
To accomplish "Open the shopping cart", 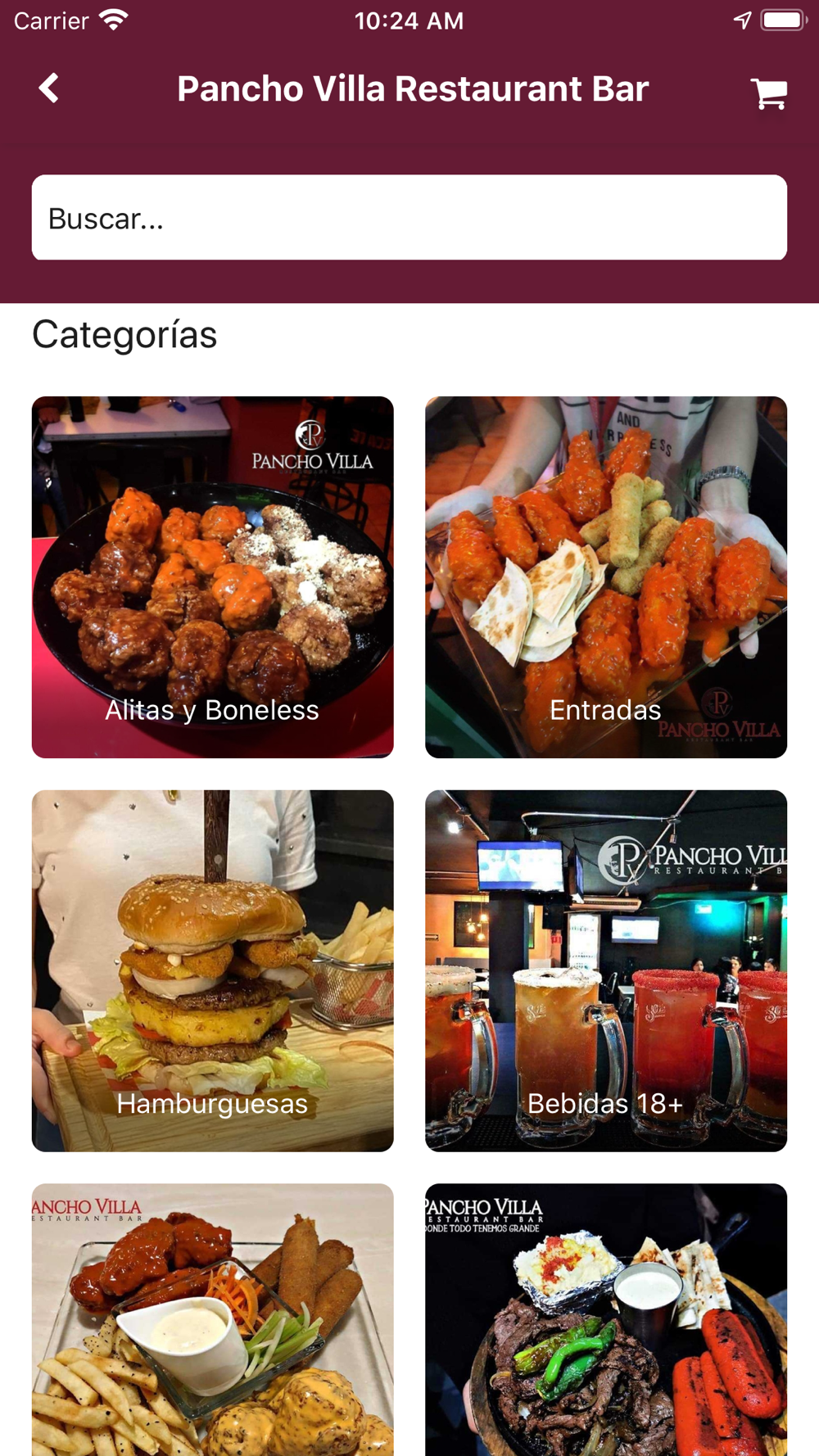I will tap(768, 93).
